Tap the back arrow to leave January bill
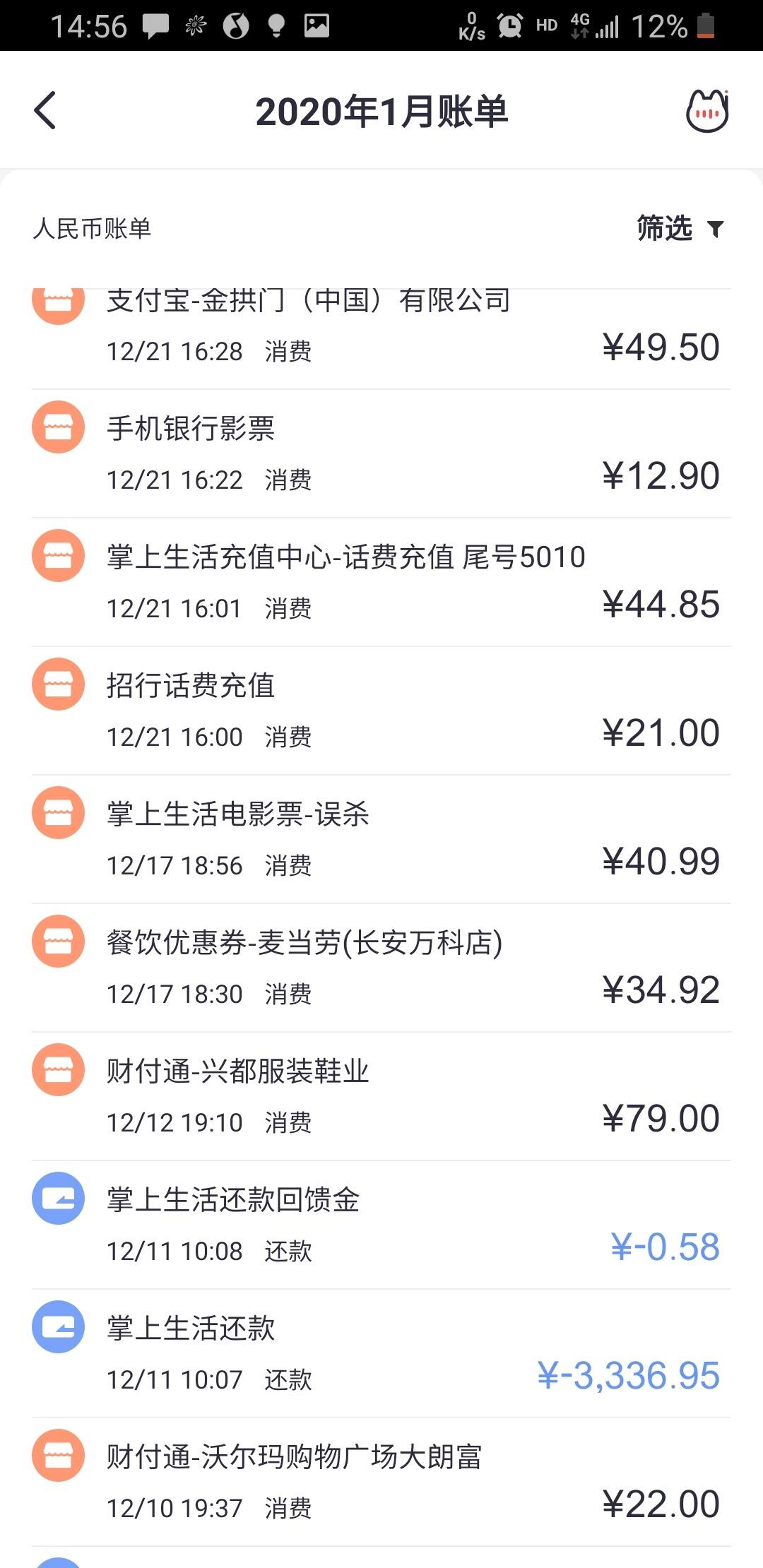Viewport: 763px width, 1568px height. pyautogui.click(x=45, y=111)
